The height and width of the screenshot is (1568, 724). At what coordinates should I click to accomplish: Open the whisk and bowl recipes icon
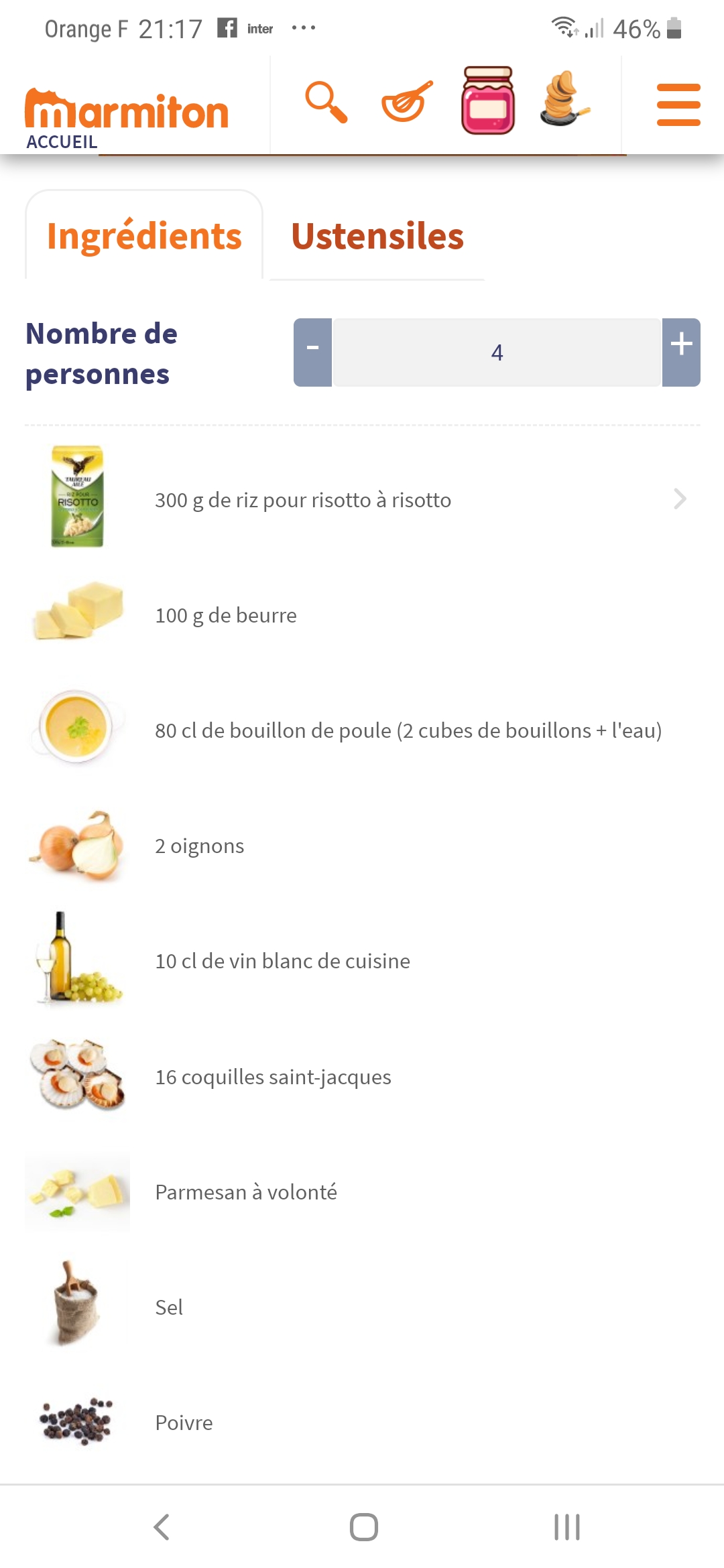coord(406,103)
